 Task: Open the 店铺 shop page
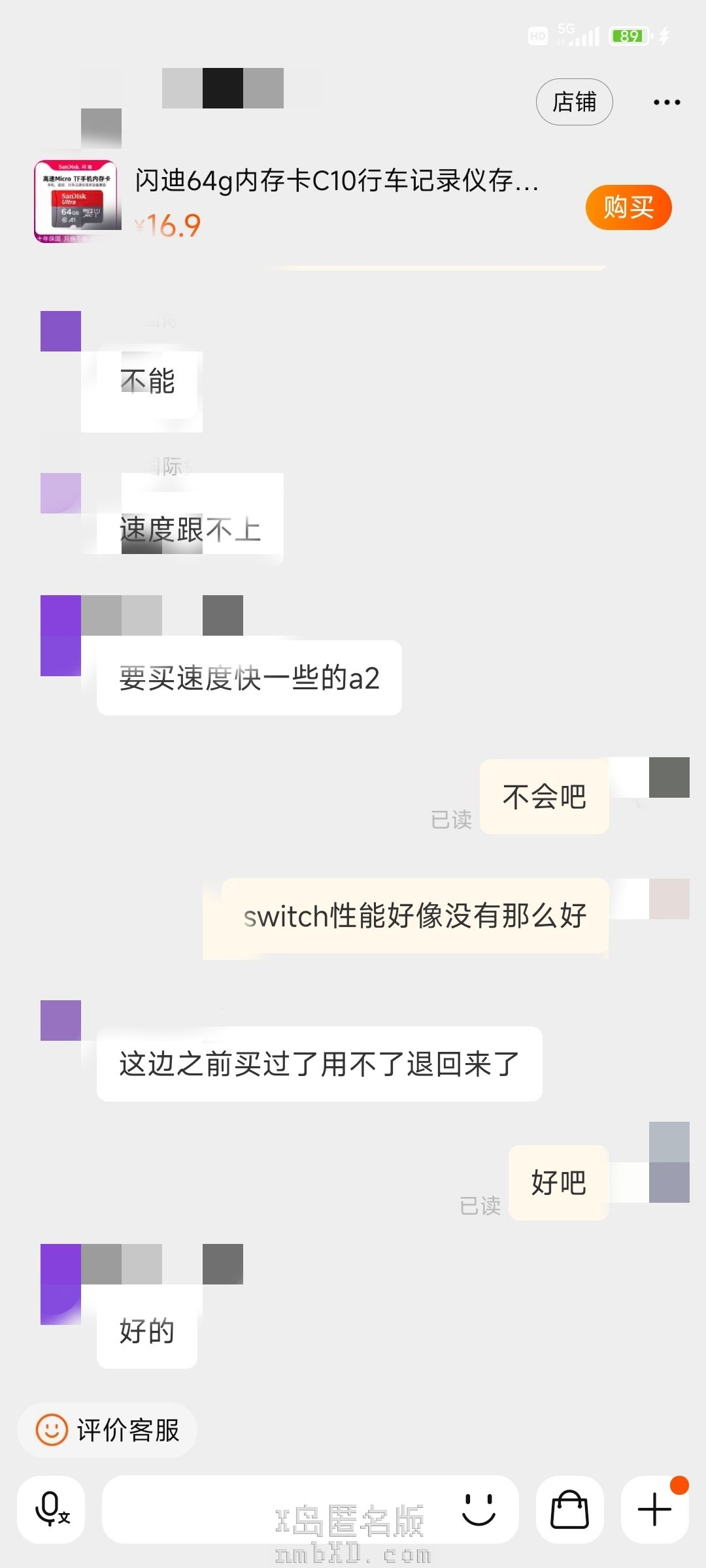point(574,102)
